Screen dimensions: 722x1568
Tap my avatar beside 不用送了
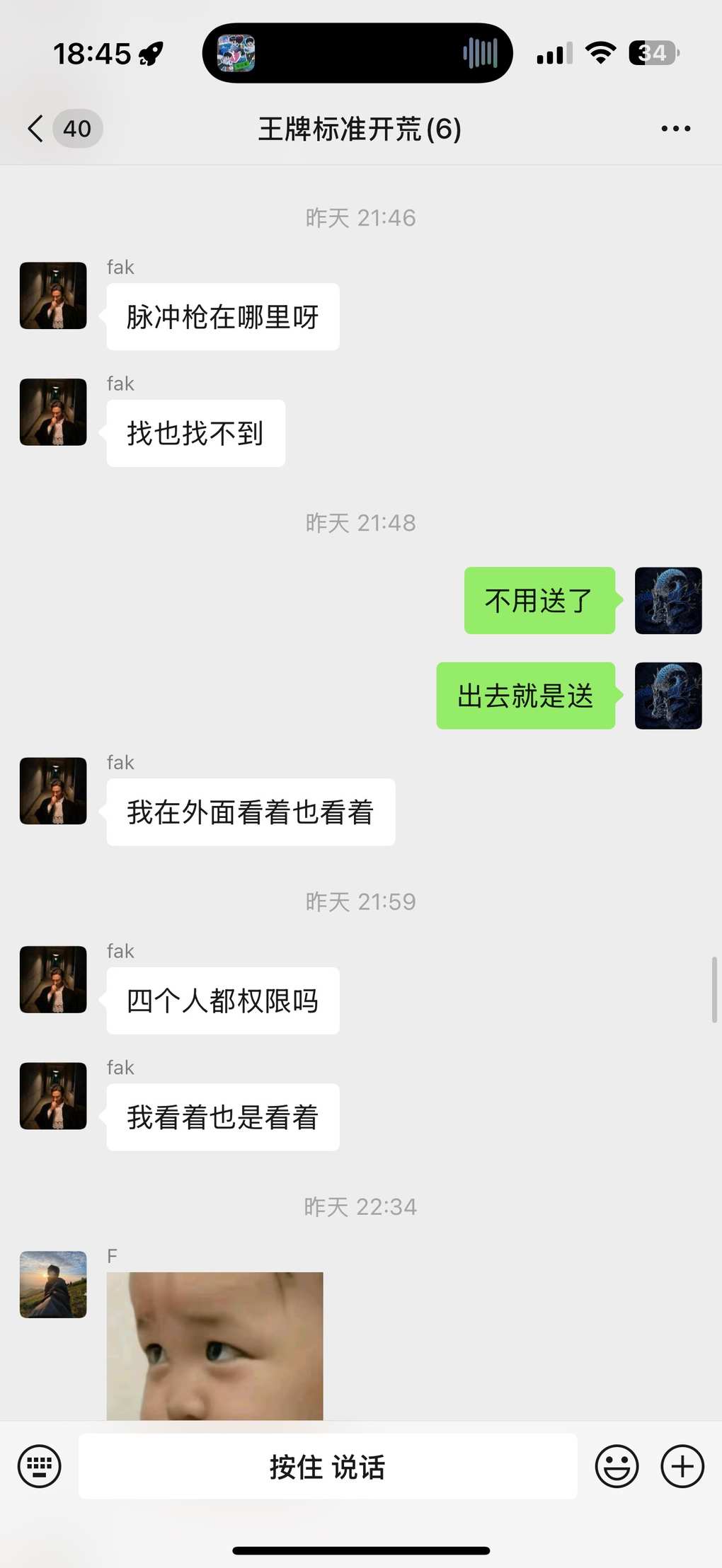pos(668,600)
